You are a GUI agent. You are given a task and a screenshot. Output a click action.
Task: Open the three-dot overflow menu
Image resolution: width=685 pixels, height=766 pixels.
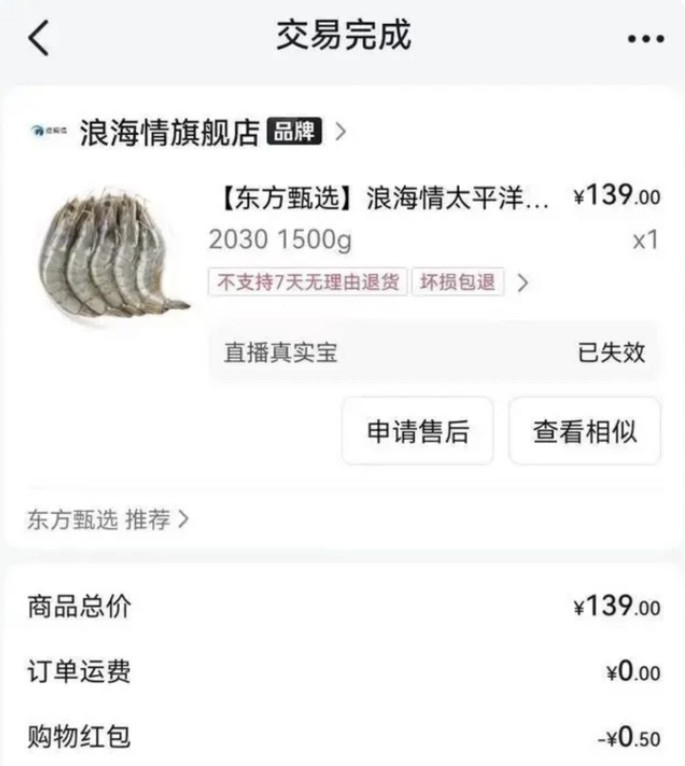pyautogui.click(x=645, y=39)
